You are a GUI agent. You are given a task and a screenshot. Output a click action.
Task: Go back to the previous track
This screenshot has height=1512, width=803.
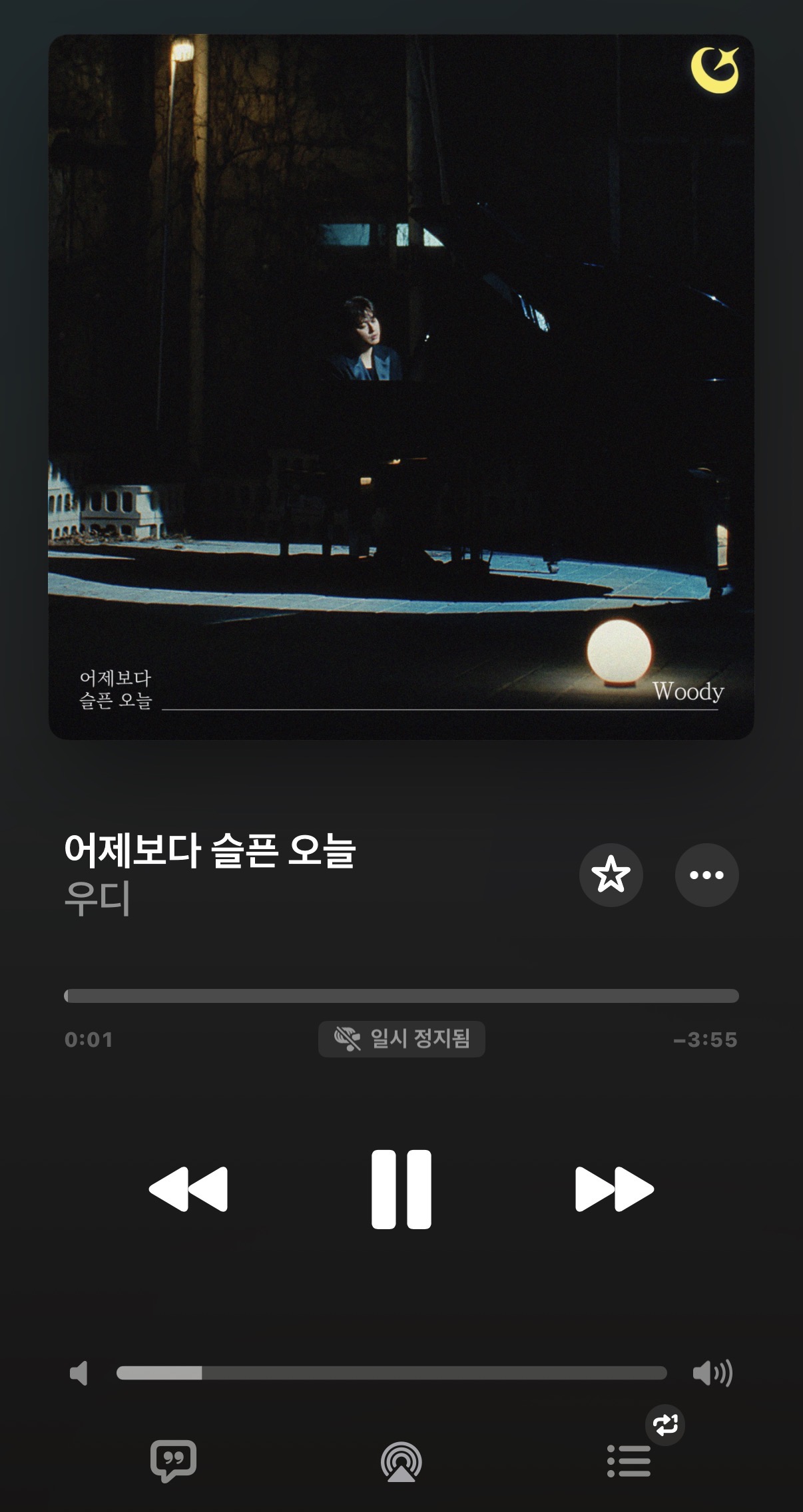click(188, 1189)
